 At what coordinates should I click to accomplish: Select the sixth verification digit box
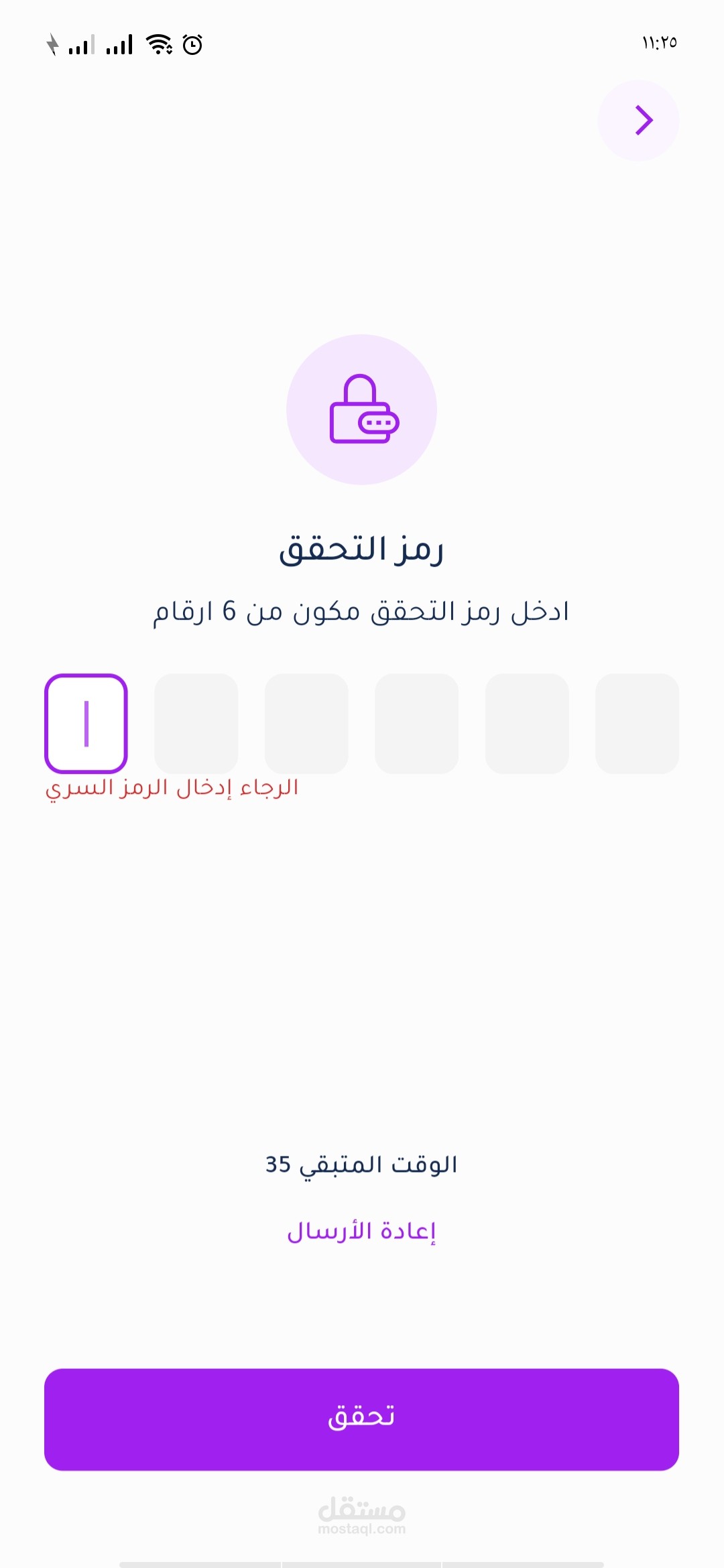[638, 724]
